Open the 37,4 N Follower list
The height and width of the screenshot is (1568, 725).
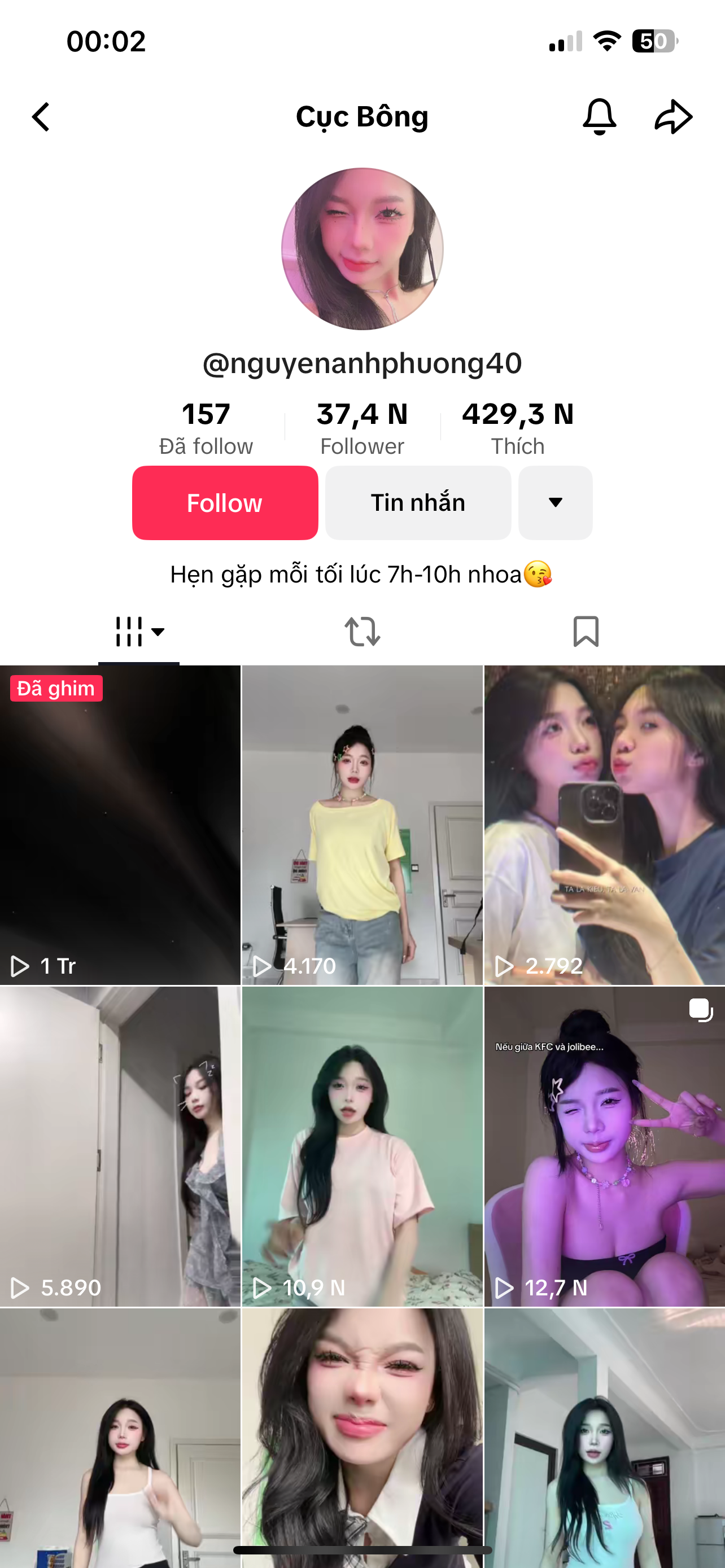click(x=362, y=428)
